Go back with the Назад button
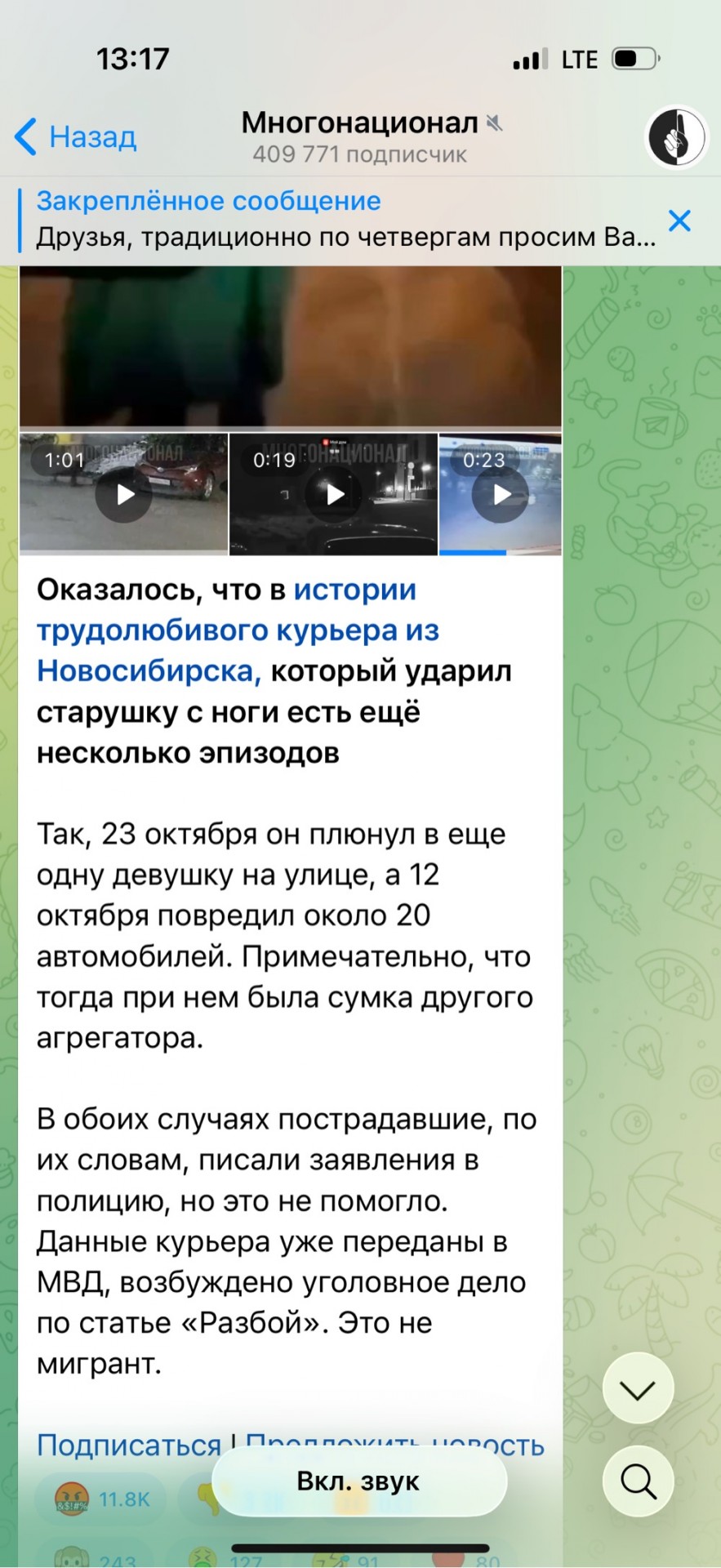Viewport: 721px width, 1568px height. pos(76,136)
